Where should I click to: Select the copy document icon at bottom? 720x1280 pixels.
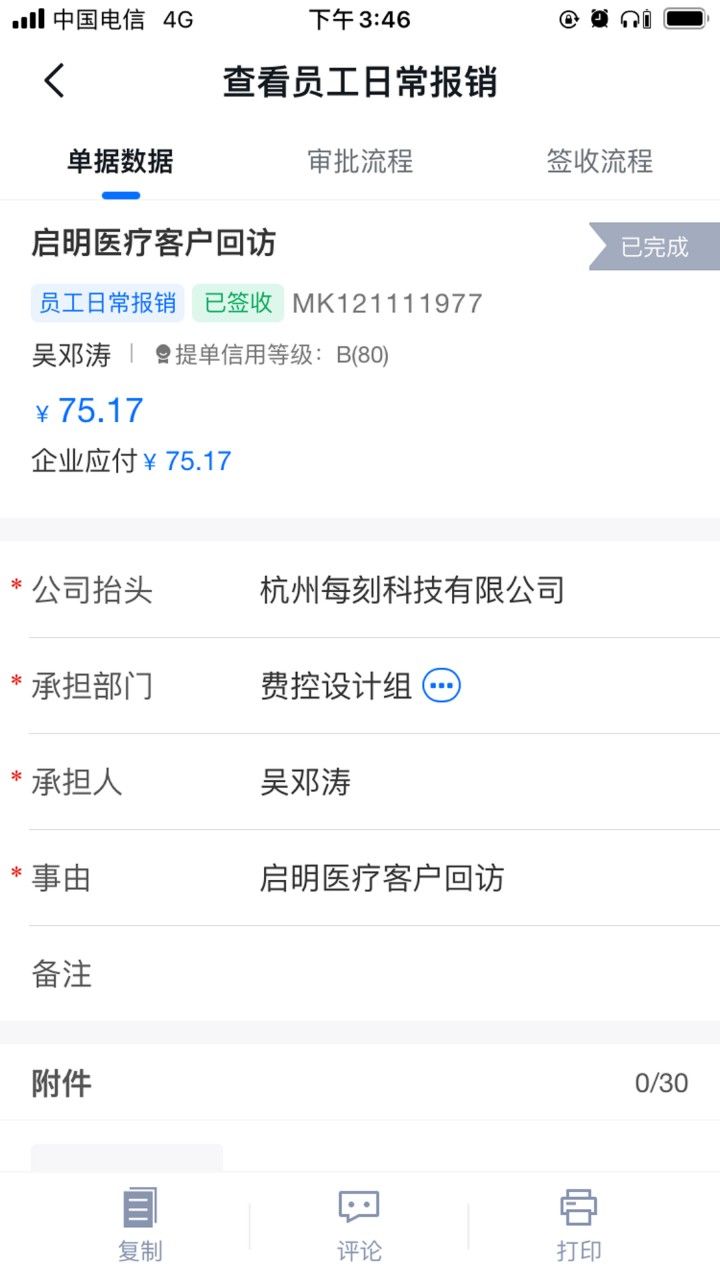139,1207
